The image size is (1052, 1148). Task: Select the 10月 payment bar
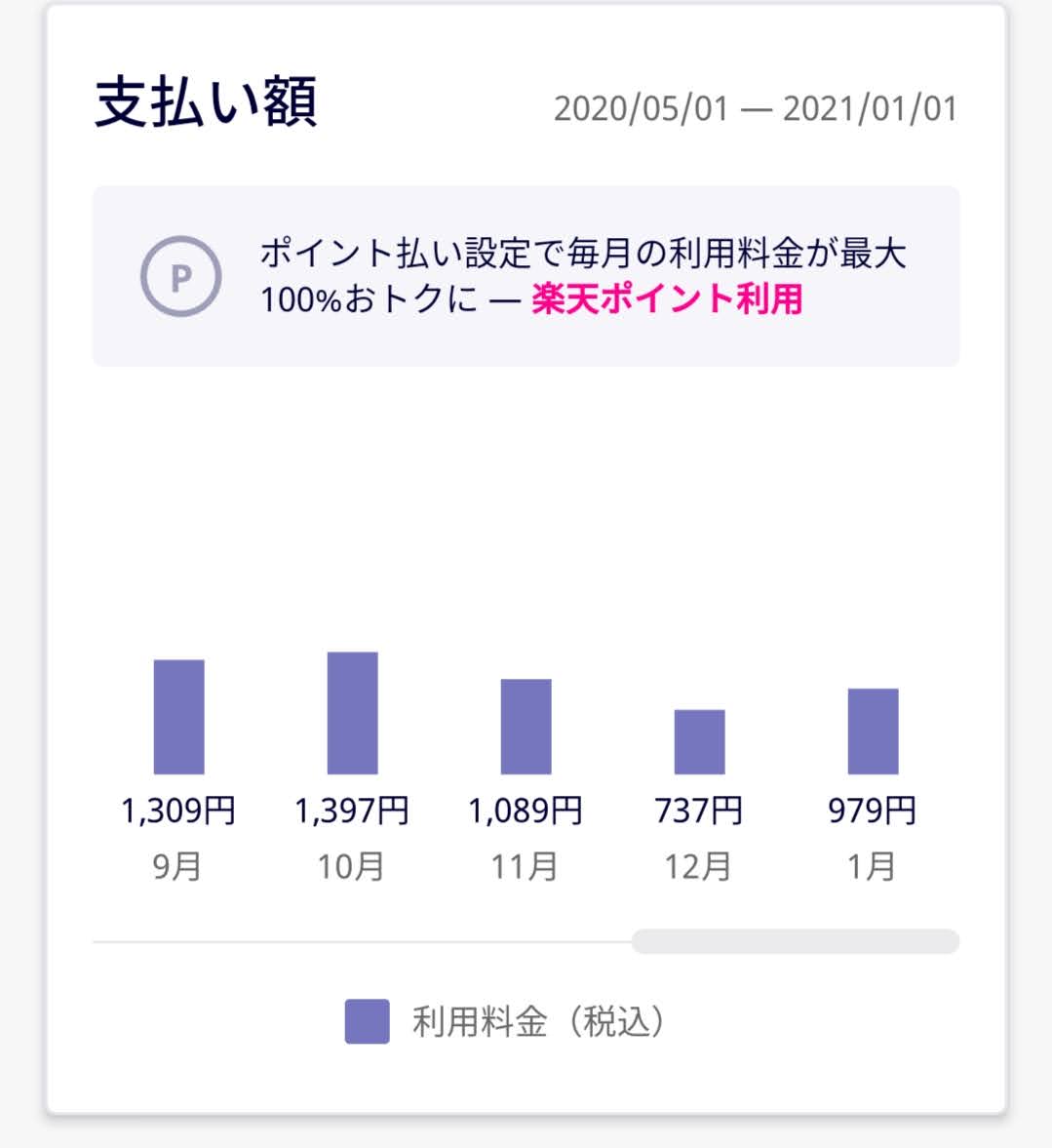pyautogui.click(x=352, y=713)
